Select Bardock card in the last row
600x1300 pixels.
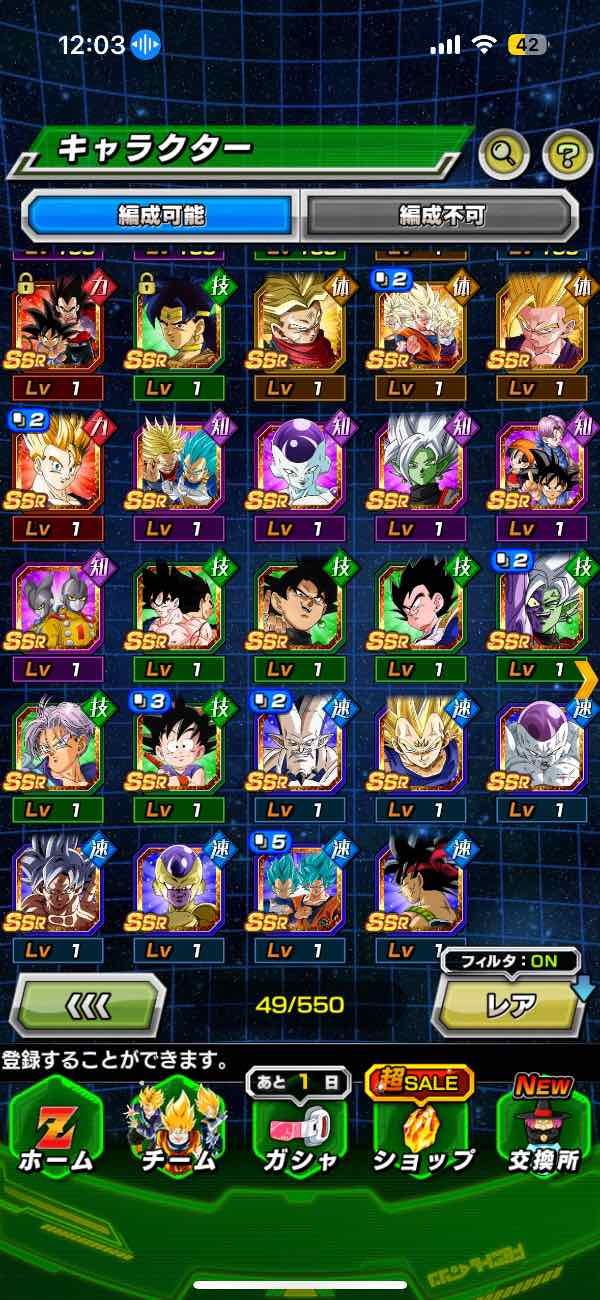coord(422,888)
